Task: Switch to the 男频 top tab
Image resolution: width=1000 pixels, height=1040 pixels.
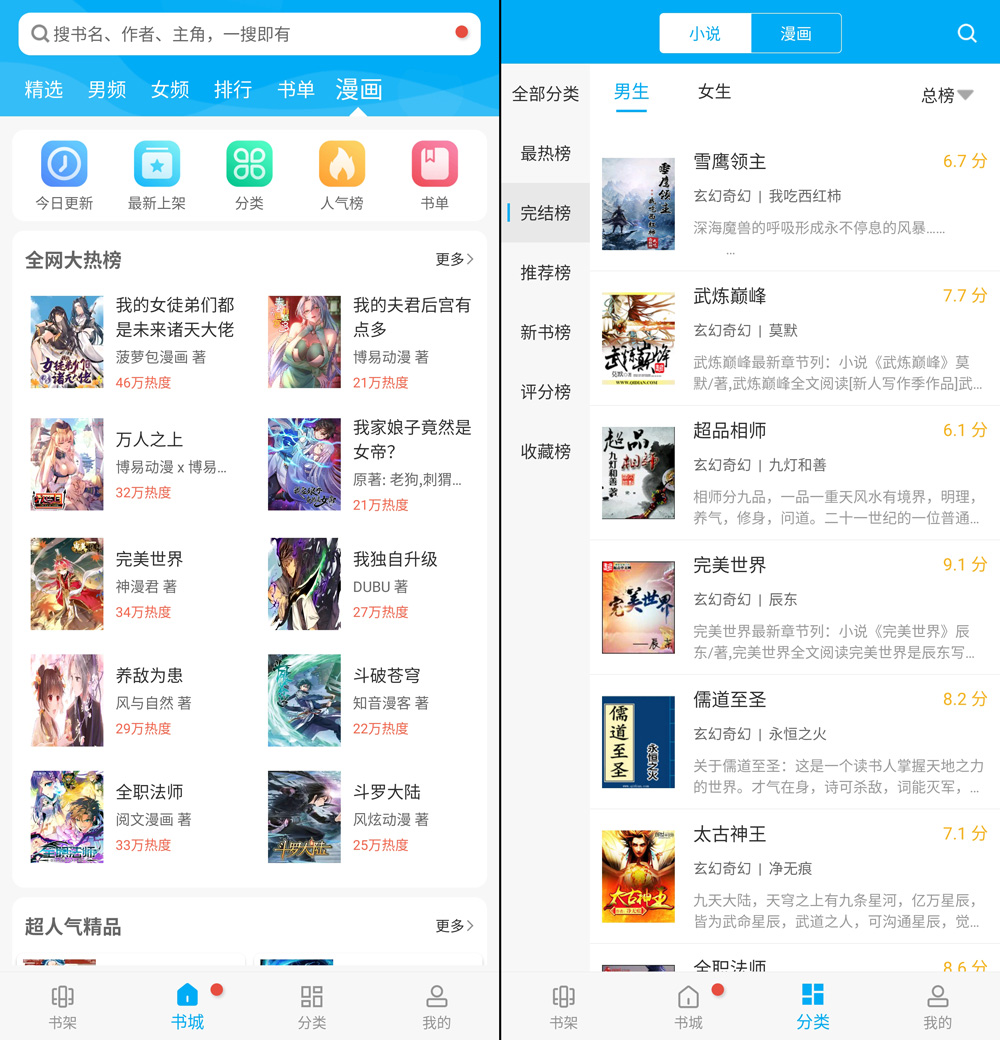Action: (107, 90)
